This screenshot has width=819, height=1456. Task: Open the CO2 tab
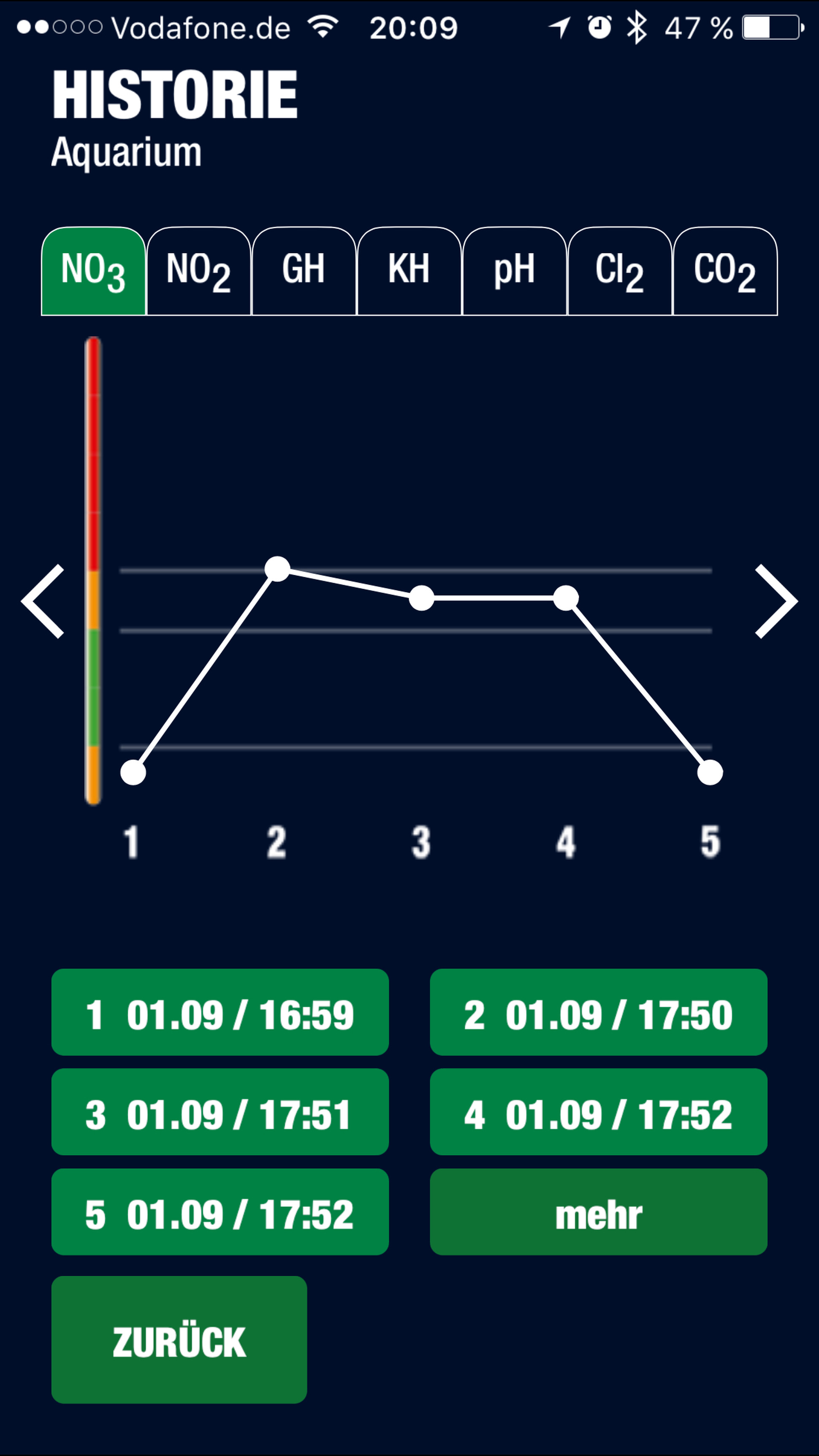pyautogui.click(x=725, y=271)
